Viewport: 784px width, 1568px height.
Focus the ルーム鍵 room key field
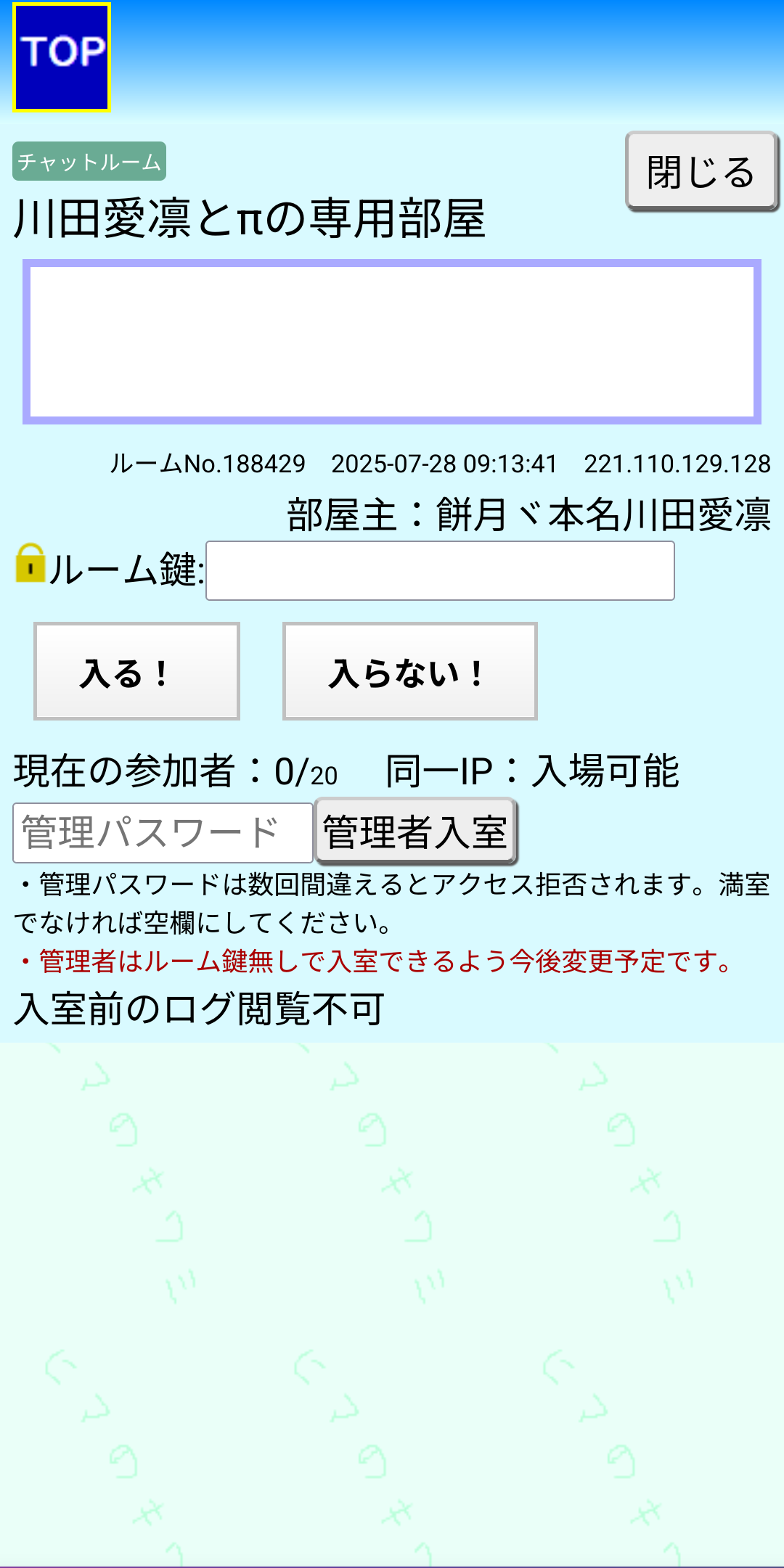point(440,570)
